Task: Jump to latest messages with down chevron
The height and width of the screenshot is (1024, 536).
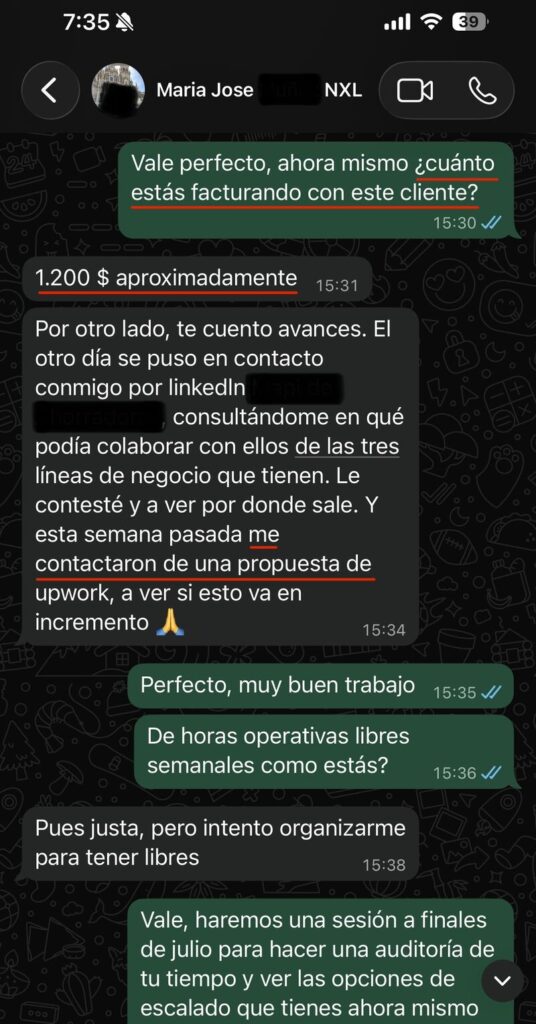Action: 503,981
